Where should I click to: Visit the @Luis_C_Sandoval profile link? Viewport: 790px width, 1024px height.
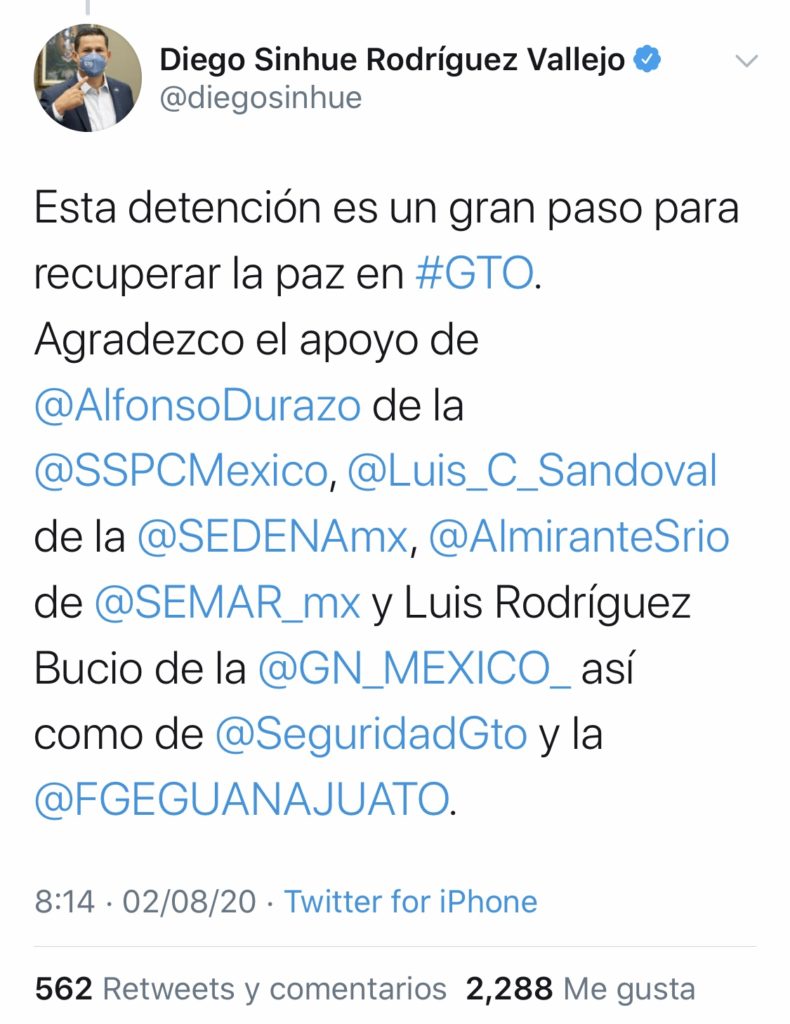(532, 471)
